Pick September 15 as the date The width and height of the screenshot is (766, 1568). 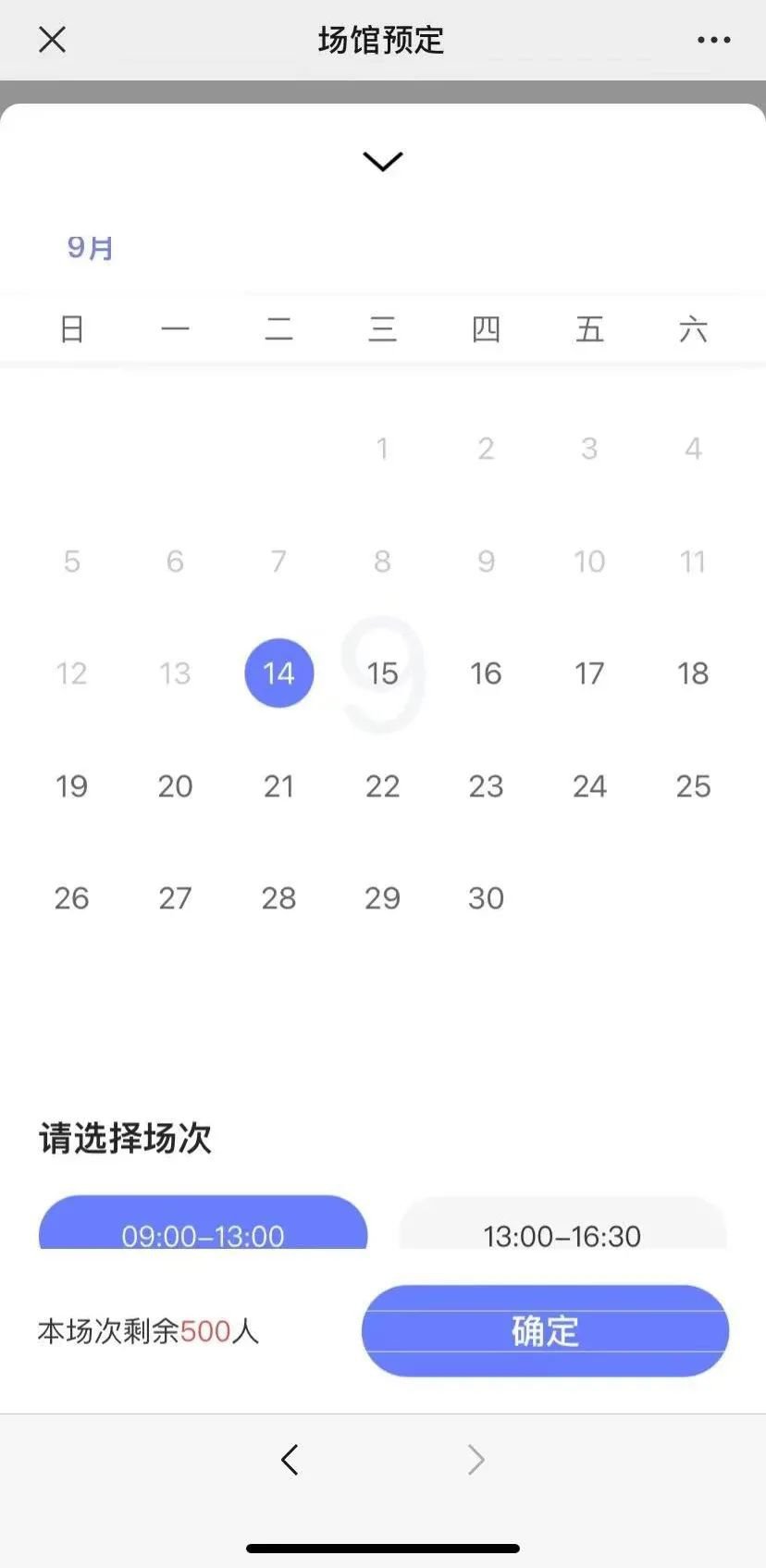382,673
